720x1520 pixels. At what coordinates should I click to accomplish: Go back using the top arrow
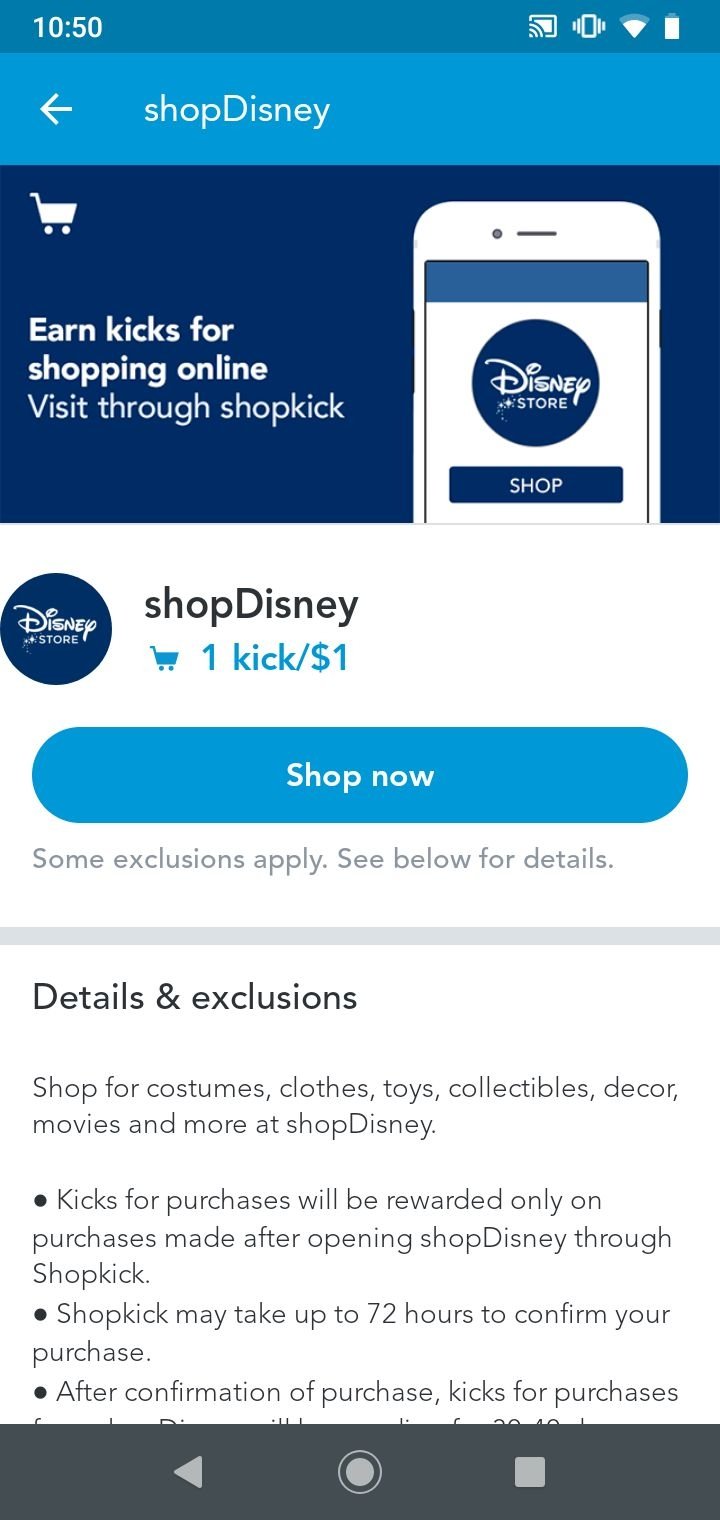pyautogui.click(x=56, y=109)
